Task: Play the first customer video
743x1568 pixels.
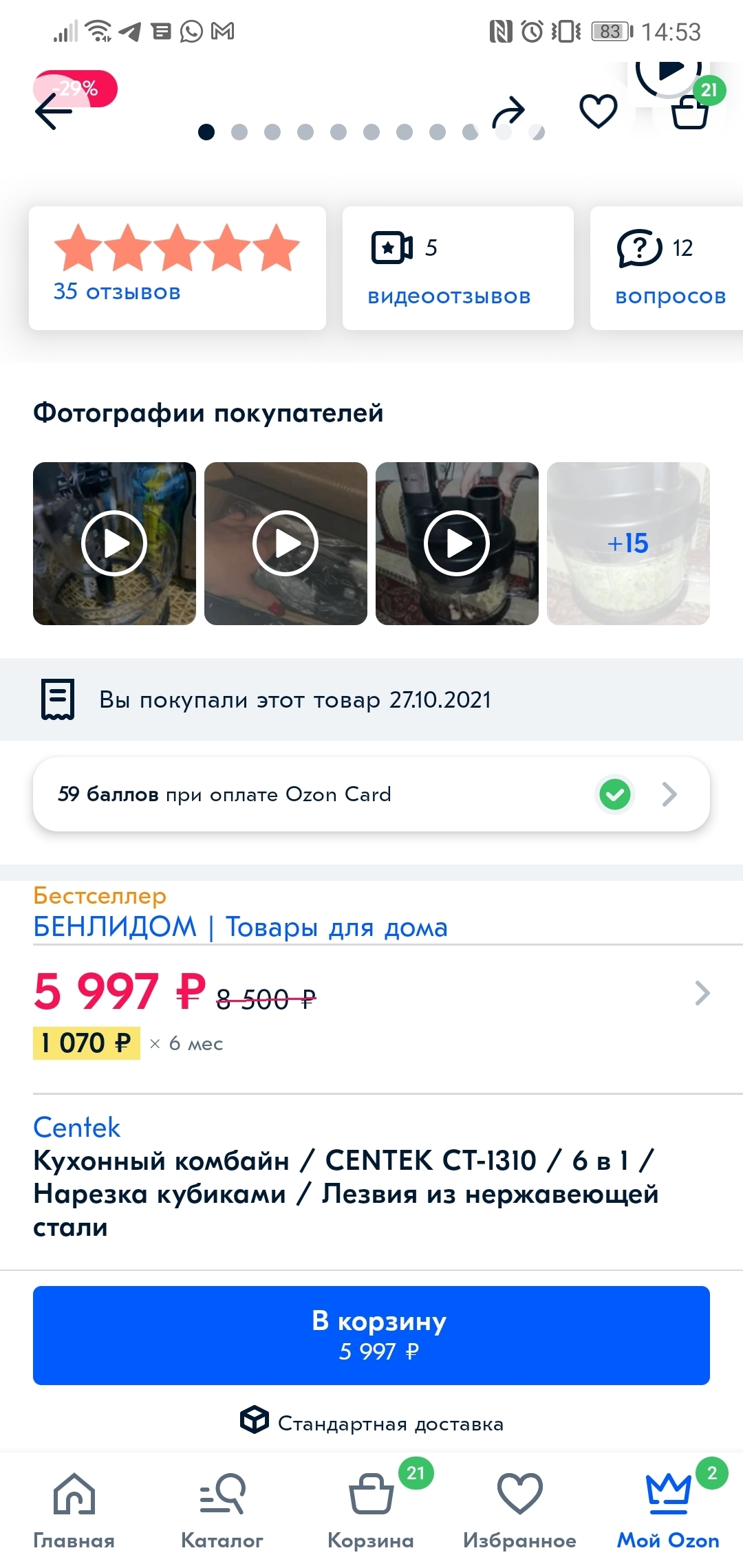Action: coord(114,544)
